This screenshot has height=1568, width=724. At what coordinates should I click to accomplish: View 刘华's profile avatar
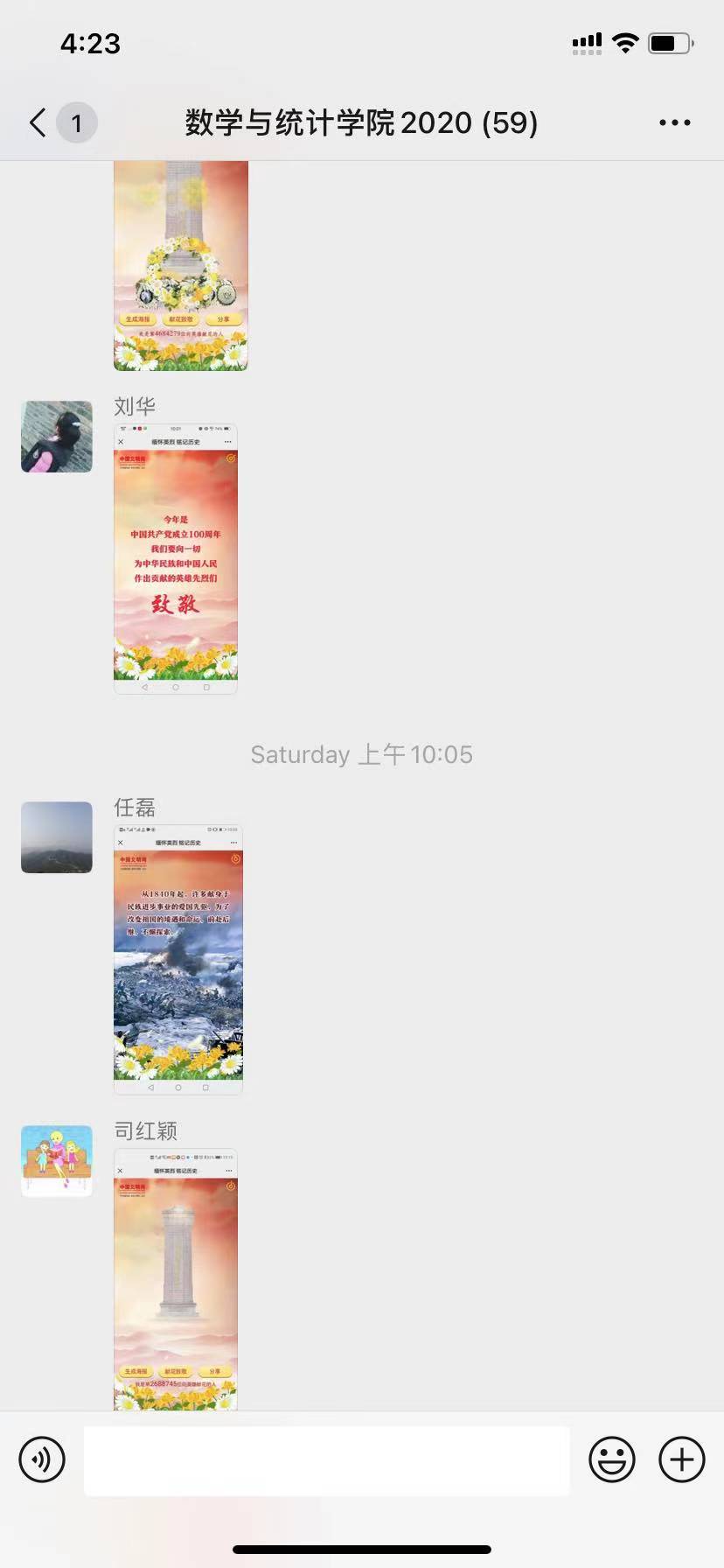(x=57, y=437)
